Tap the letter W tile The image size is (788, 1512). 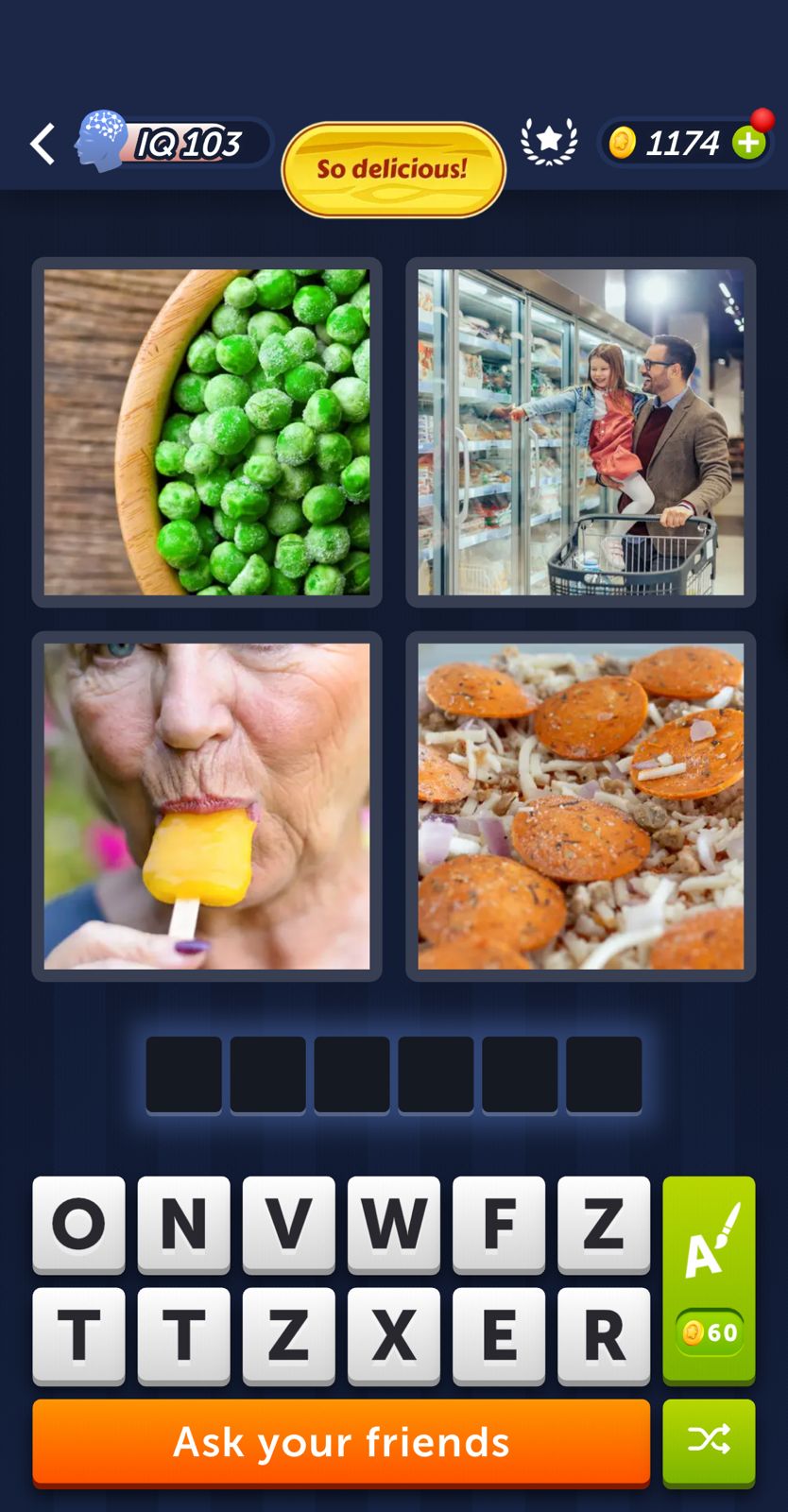pyautogui.click(x=393, y=1224)
